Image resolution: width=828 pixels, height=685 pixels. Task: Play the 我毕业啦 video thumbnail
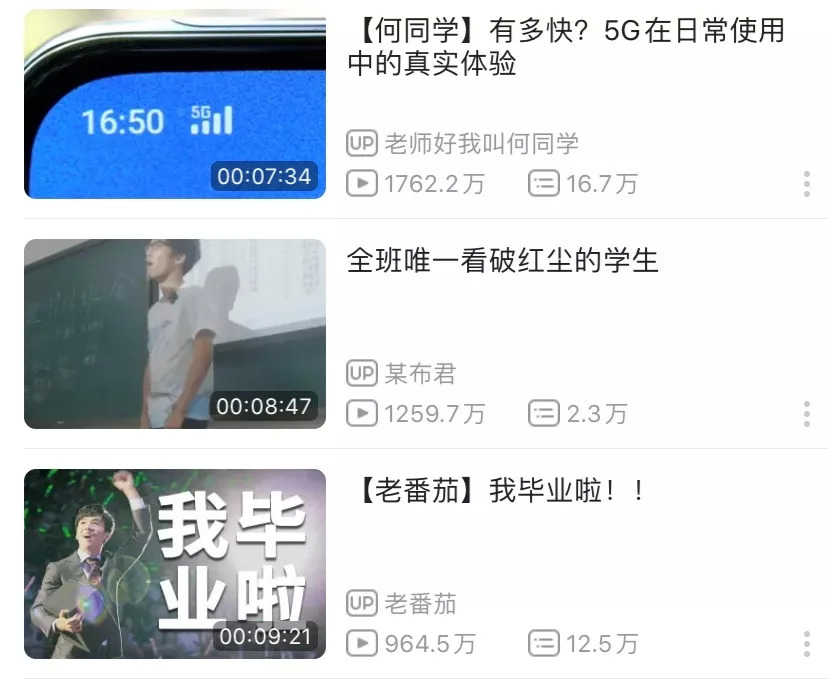click(x=175, y=564)
